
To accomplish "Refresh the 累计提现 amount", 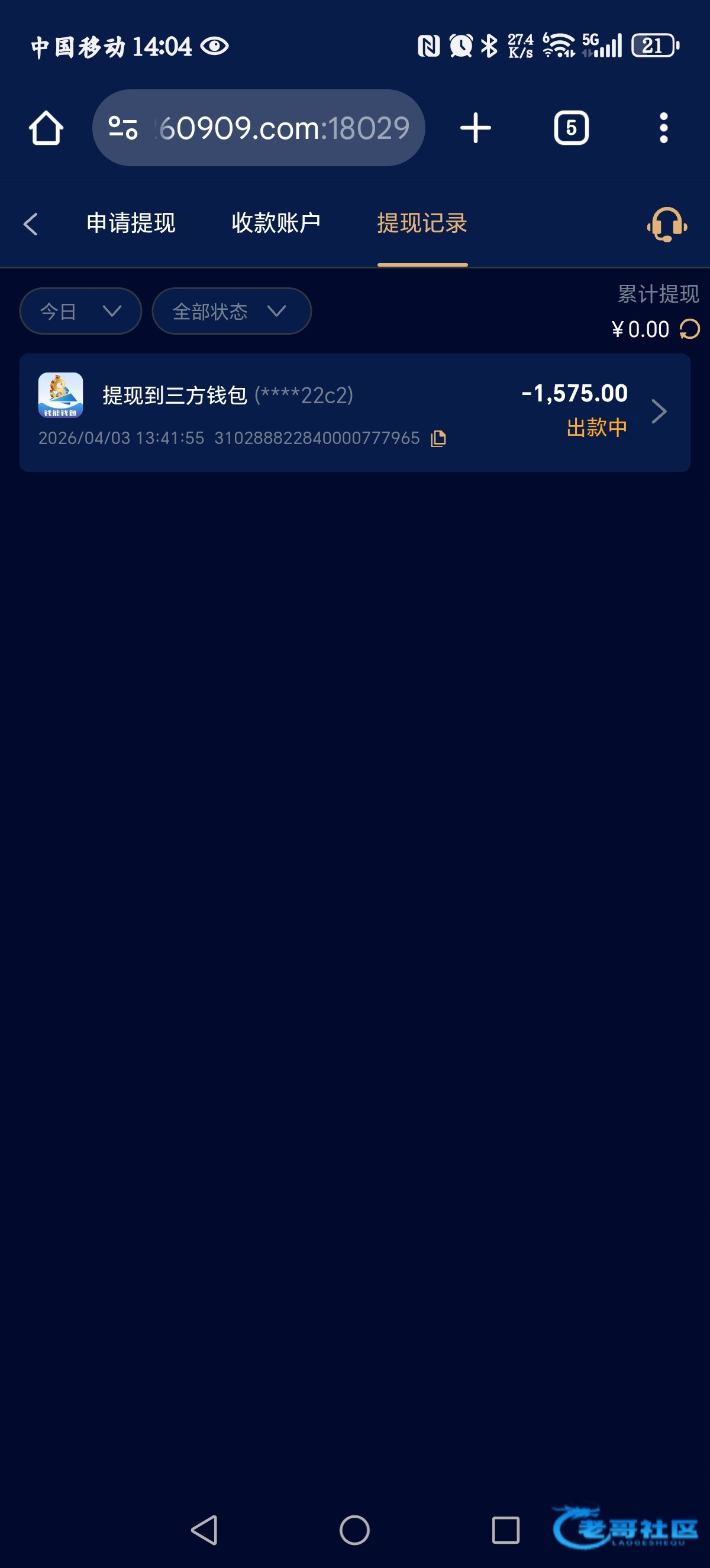I will tap(689, 329).
